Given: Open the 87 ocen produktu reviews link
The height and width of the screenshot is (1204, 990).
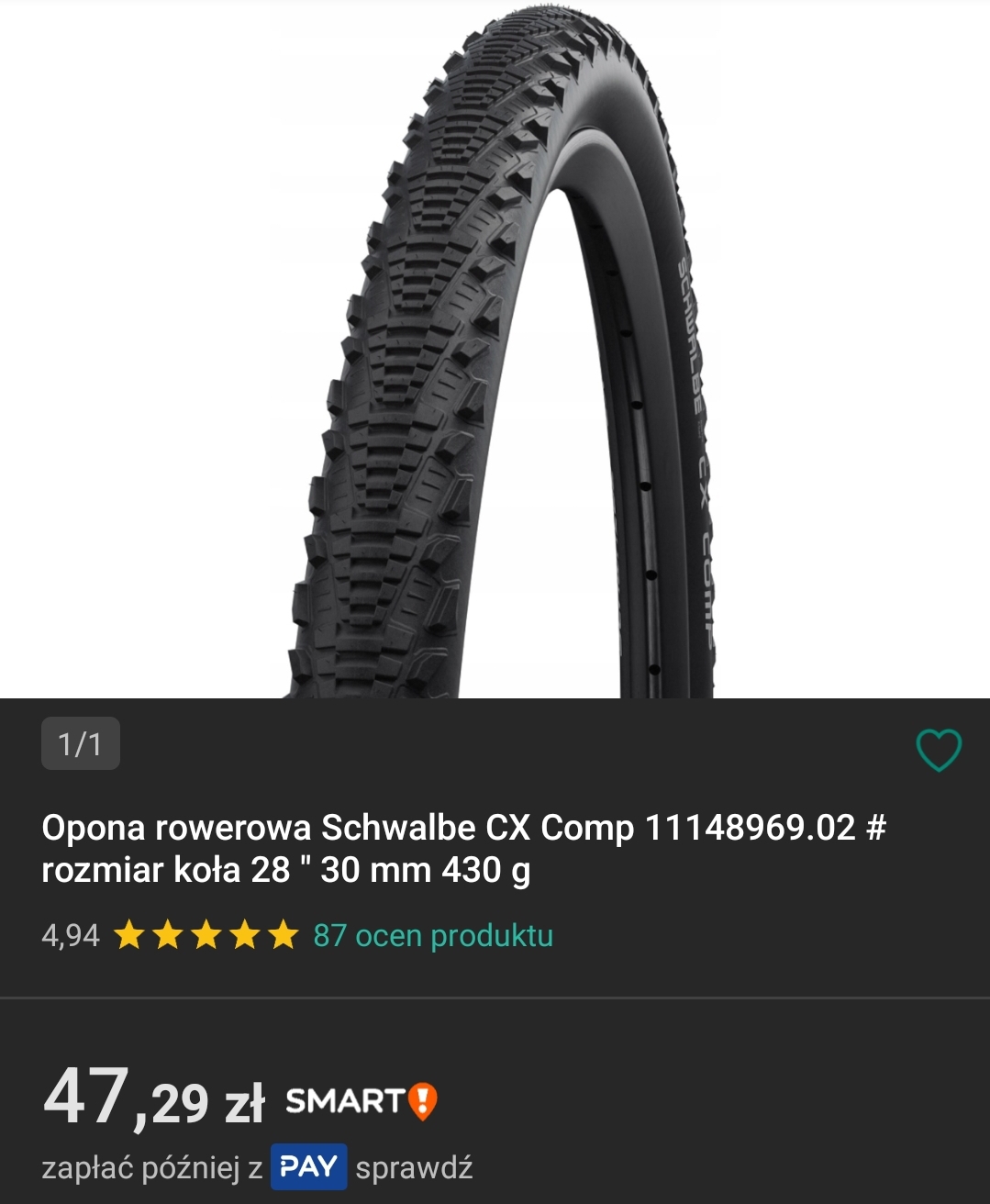Looking at the screenshot, I should tap(433, 935).
